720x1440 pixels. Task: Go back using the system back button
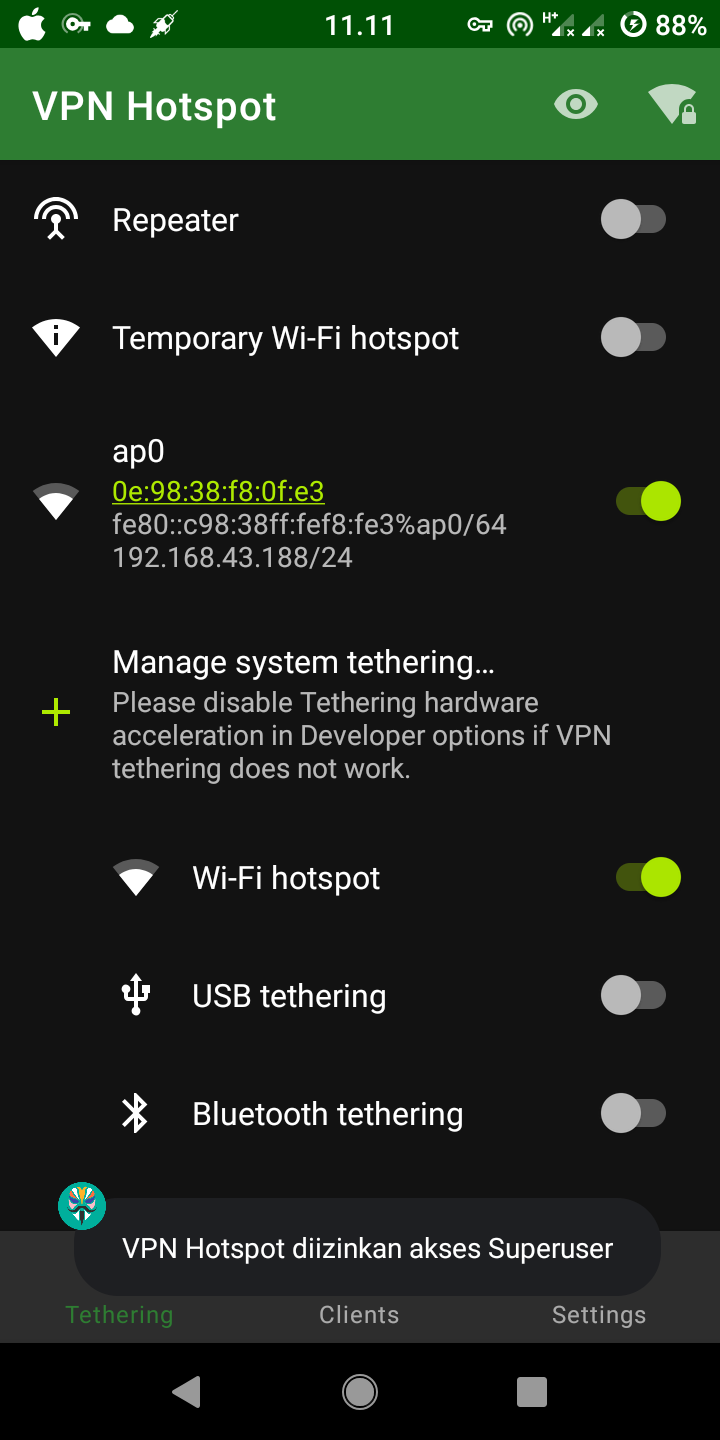187,1391
